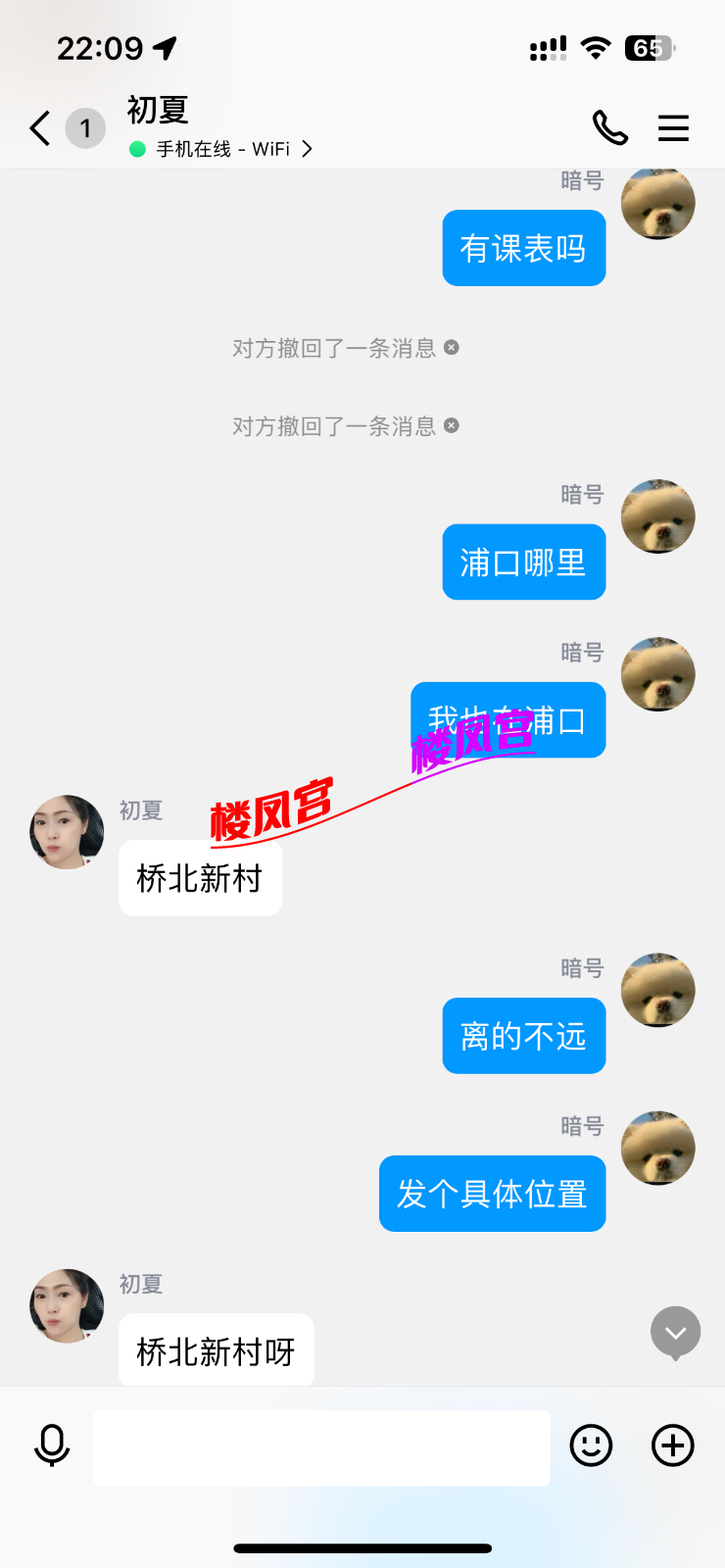The image size is (725, 1568).
Task: Tap the message input field
Action: [x=321, y=1447]
